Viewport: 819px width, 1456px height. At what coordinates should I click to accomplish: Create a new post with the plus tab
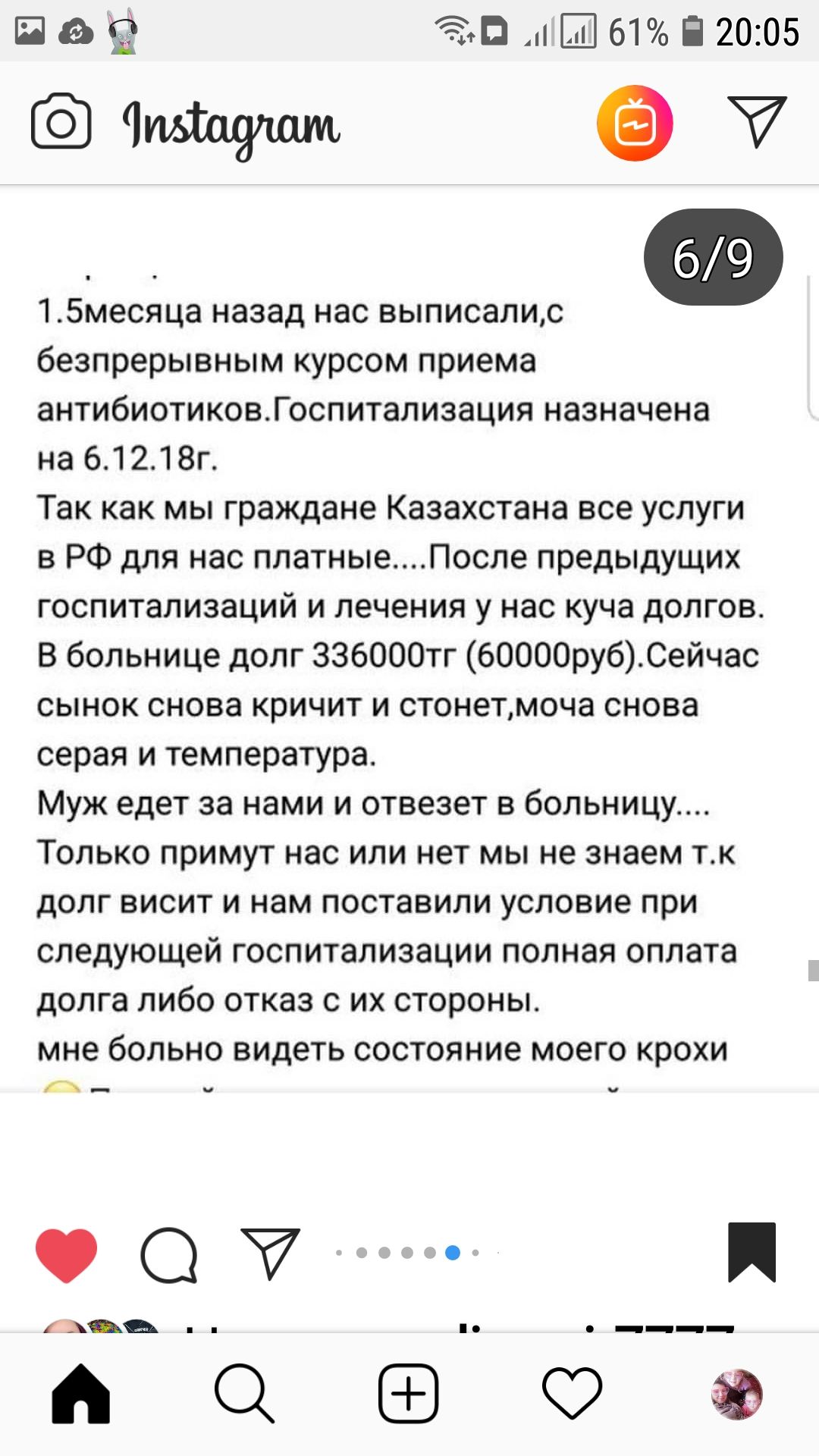point(409,1394)
